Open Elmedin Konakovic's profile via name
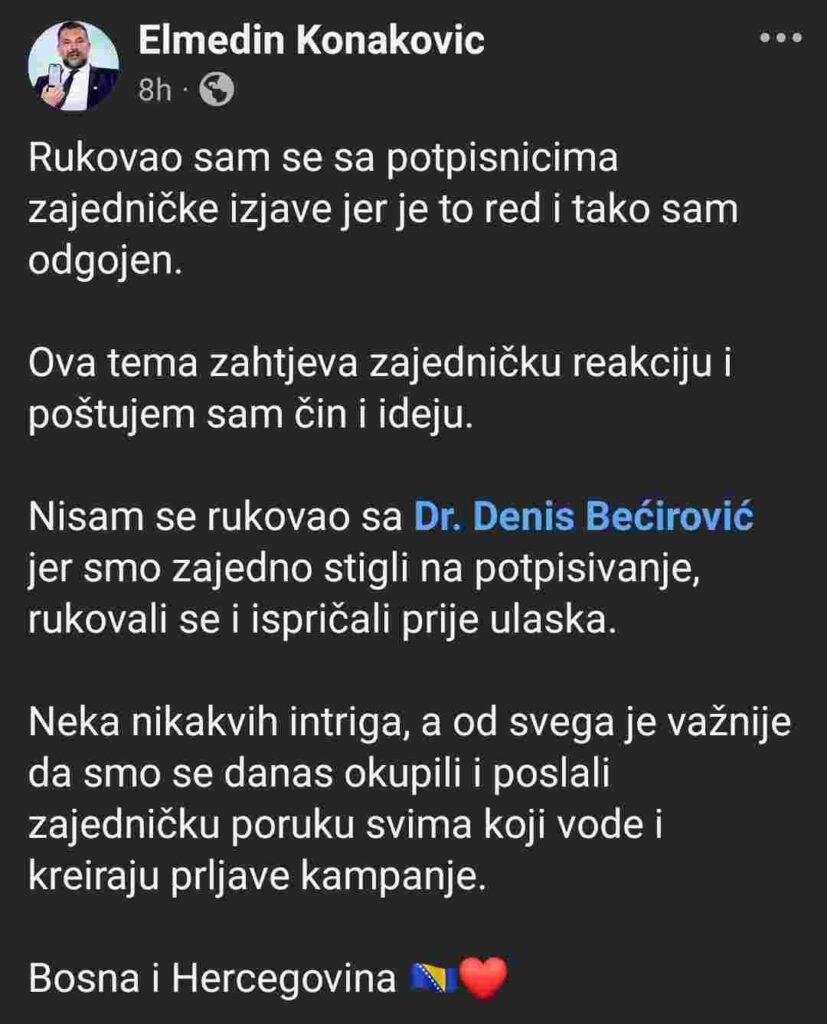 tap(311, 41)
